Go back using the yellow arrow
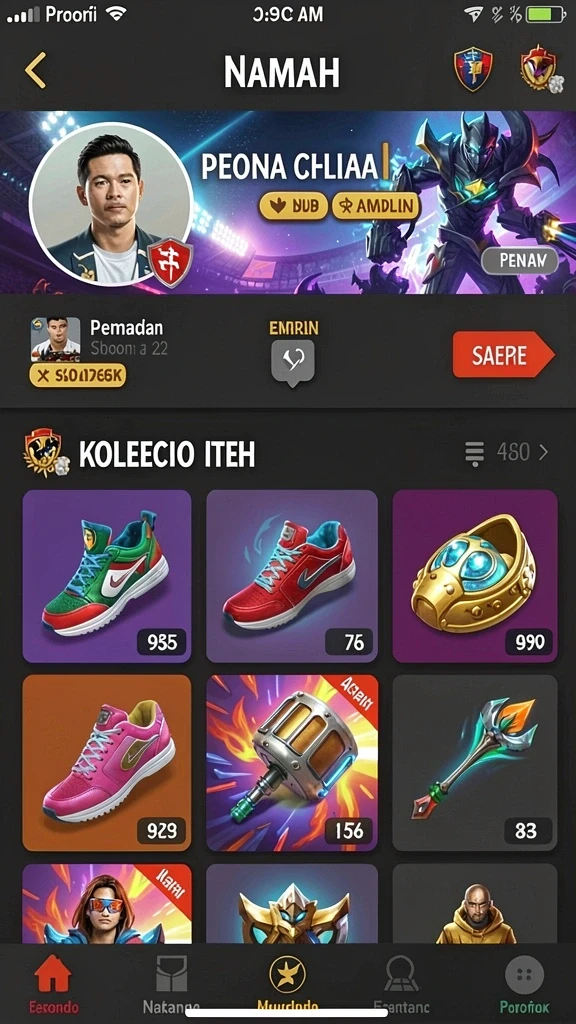 (x=36, y=70)
